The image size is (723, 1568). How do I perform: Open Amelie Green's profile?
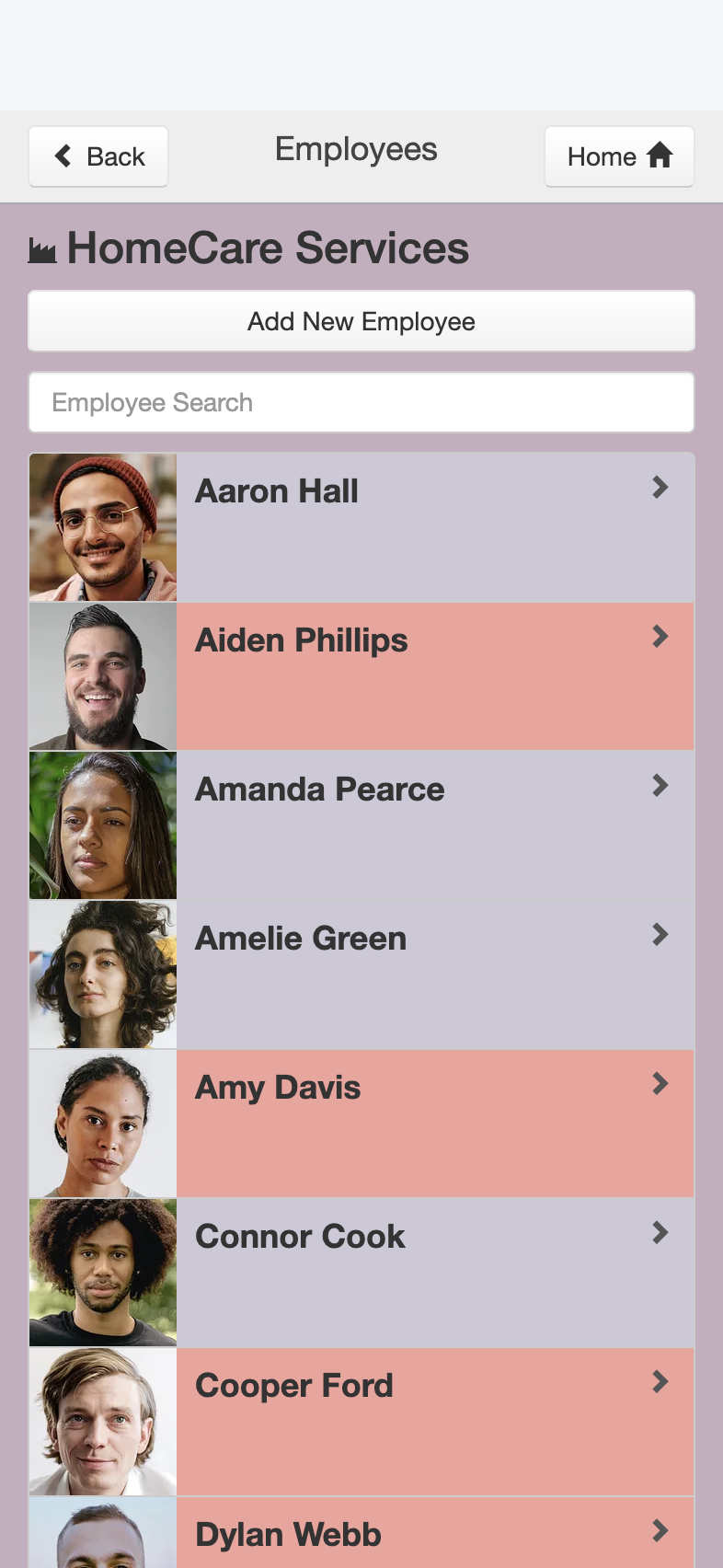(x=361, y=974)
